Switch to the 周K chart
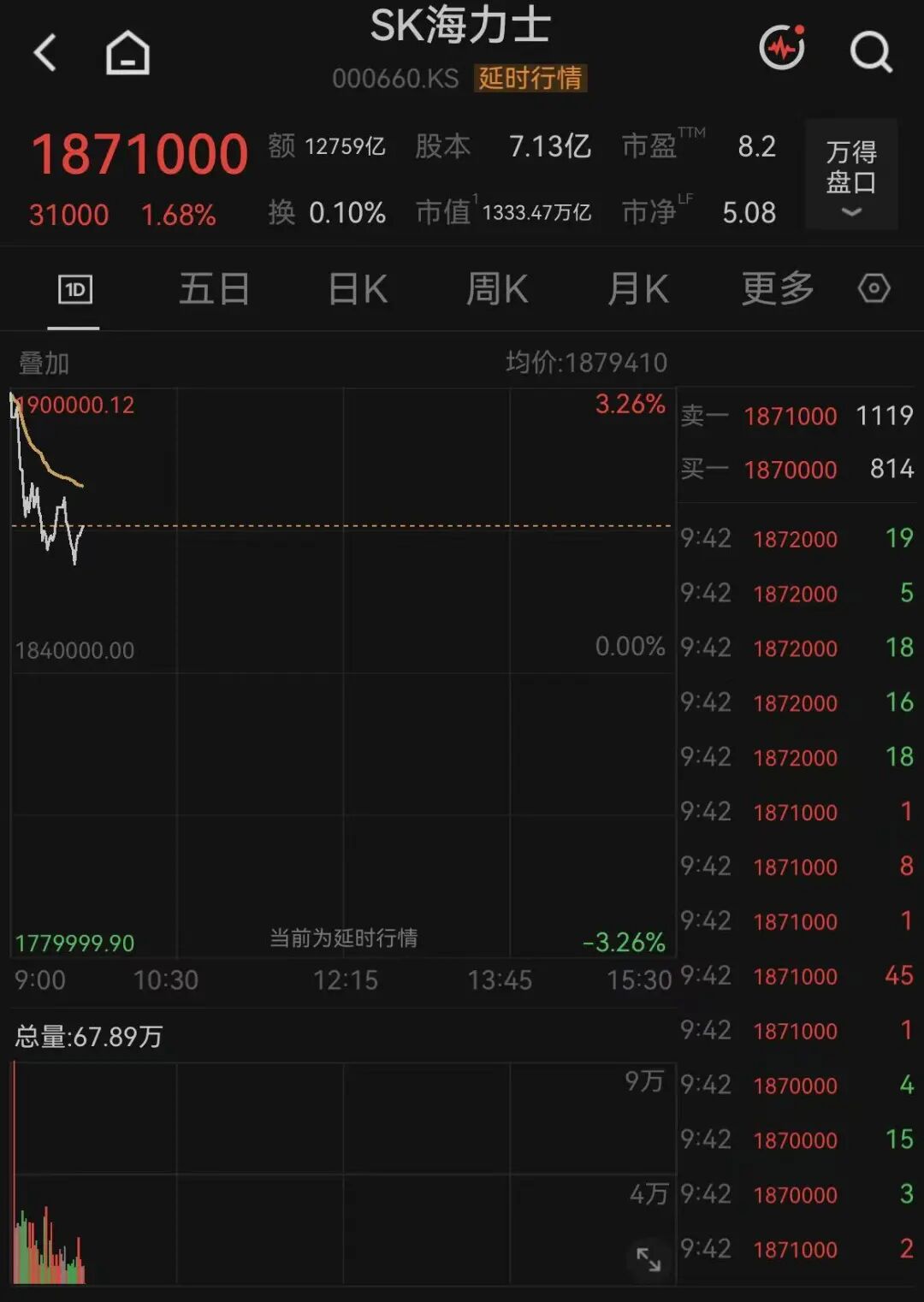Viewport: 924px width, 1302px height. pos(496,289)
